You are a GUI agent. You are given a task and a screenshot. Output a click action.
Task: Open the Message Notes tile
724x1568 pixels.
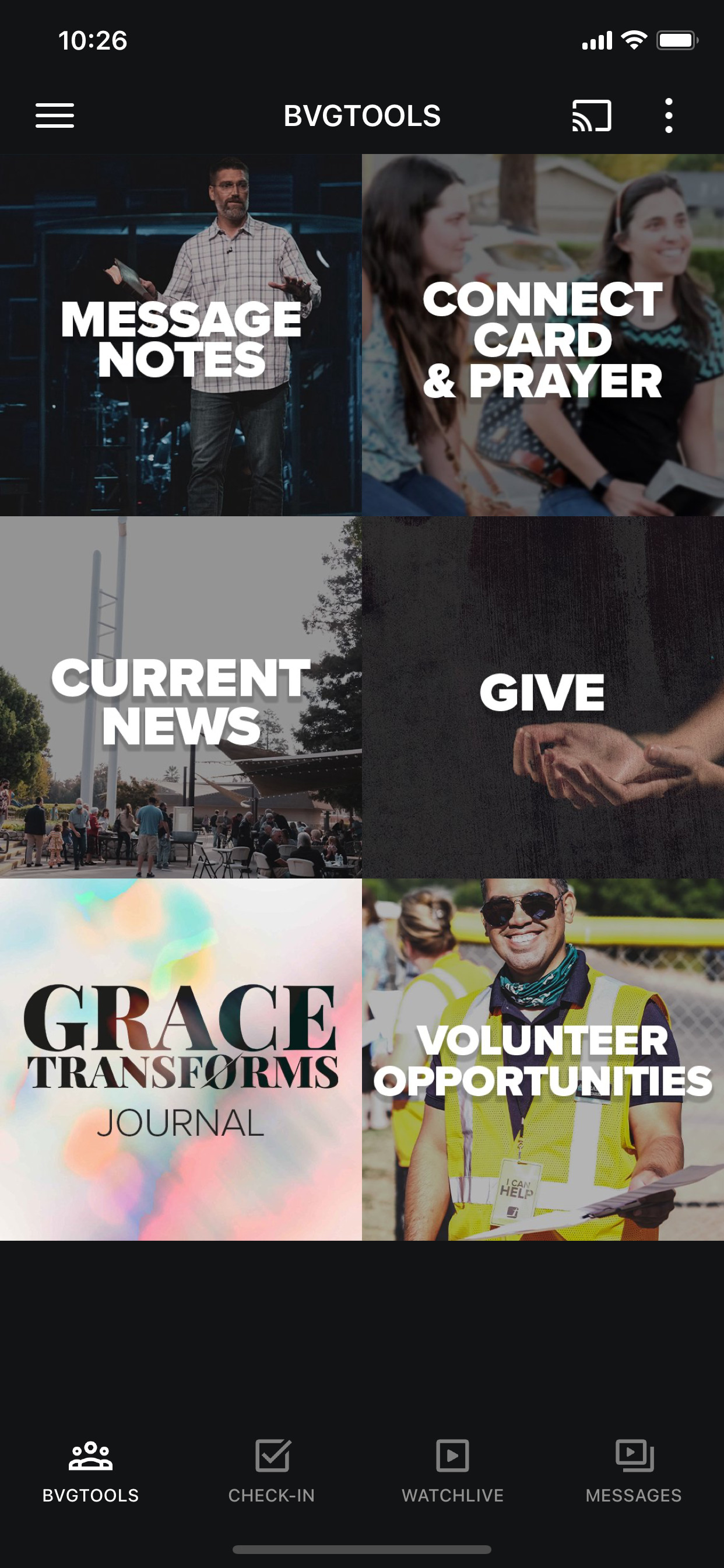[181, 335]
